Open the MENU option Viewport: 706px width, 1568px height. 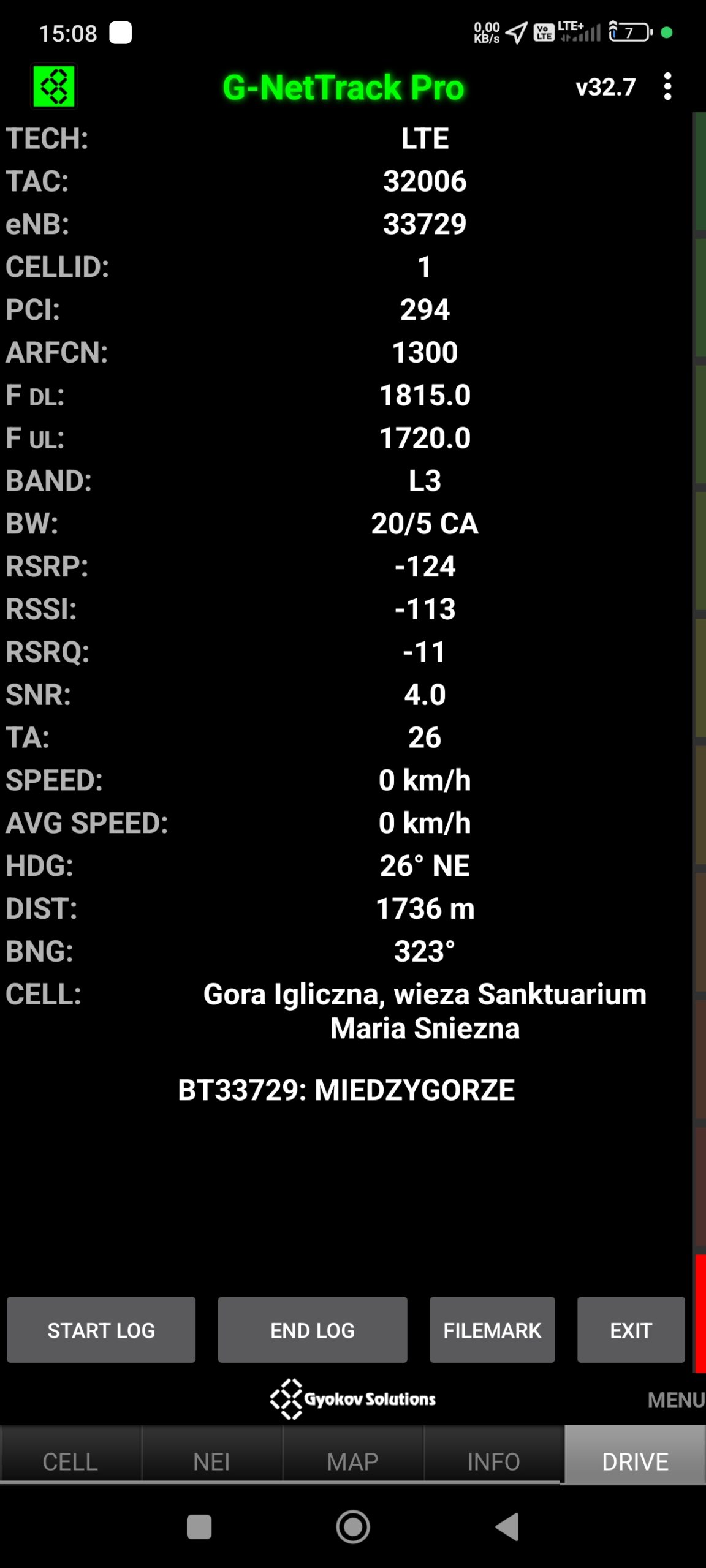675,1400
